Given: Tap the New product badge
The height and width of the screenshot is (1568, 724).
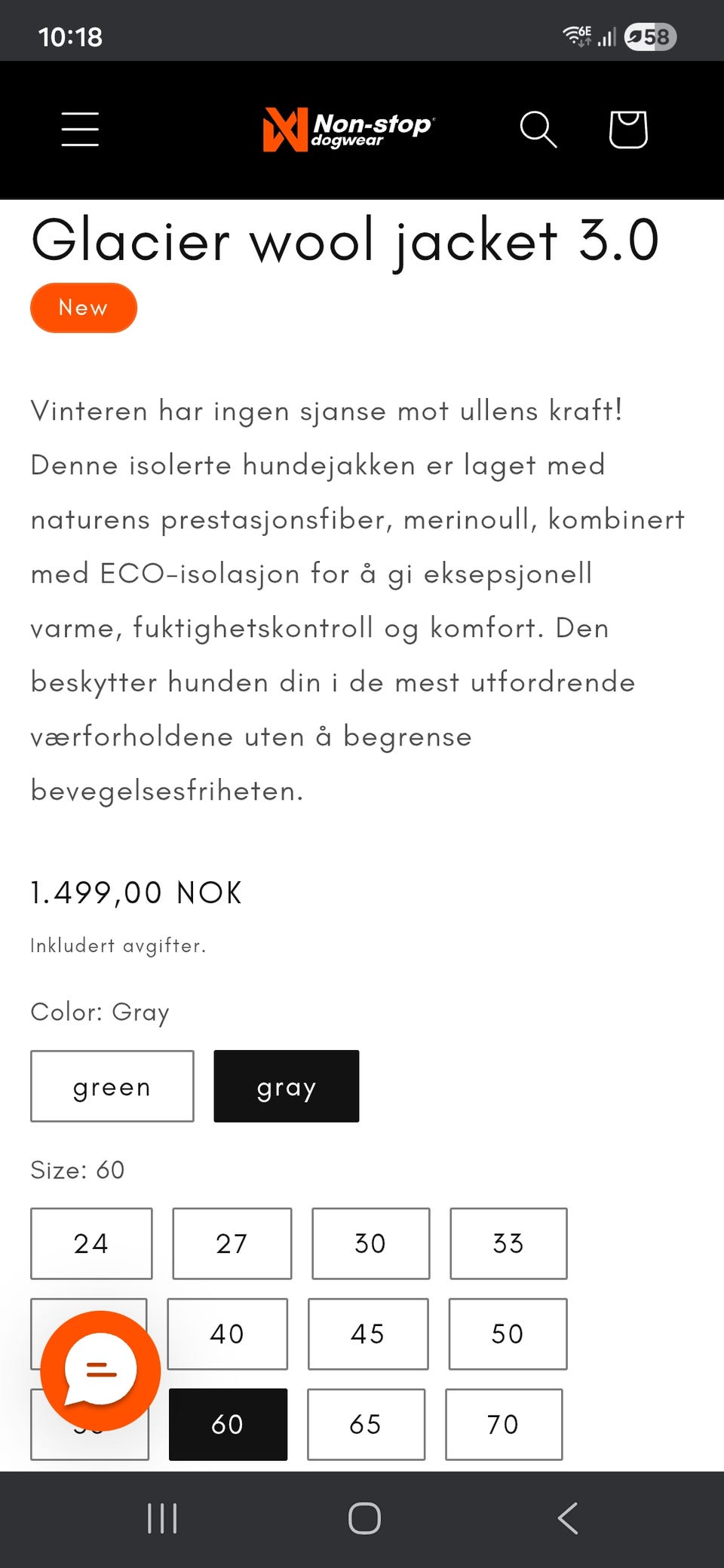Looking at the screenshot, I should tap(83, 307).
